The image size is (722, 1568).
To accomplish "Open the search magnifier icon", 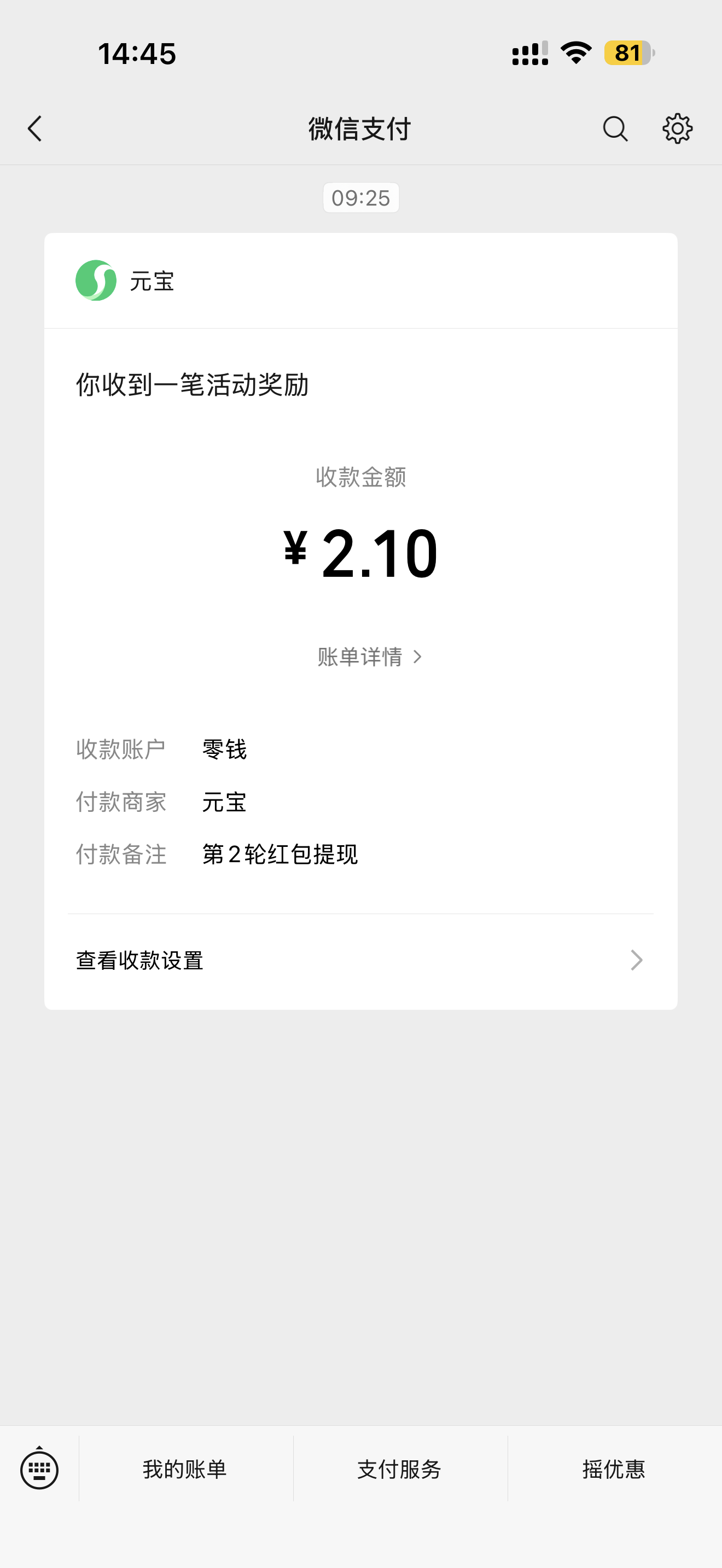I will (615, 128).
